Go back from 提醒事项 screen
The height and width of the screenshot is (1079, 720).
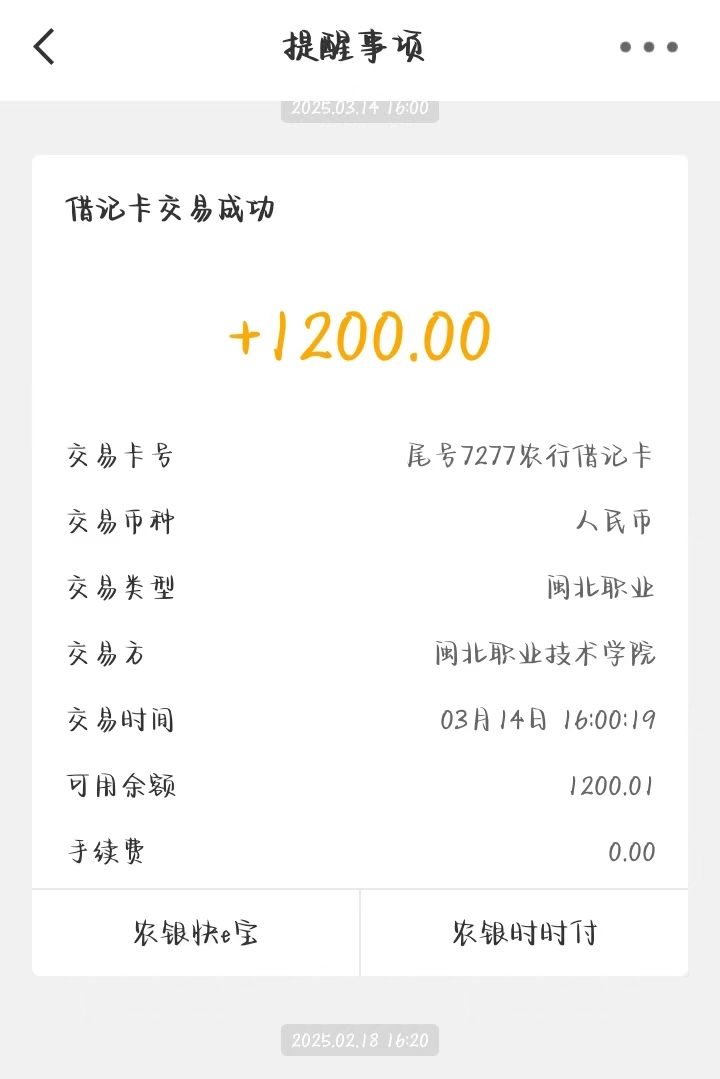tap(45, 47)
